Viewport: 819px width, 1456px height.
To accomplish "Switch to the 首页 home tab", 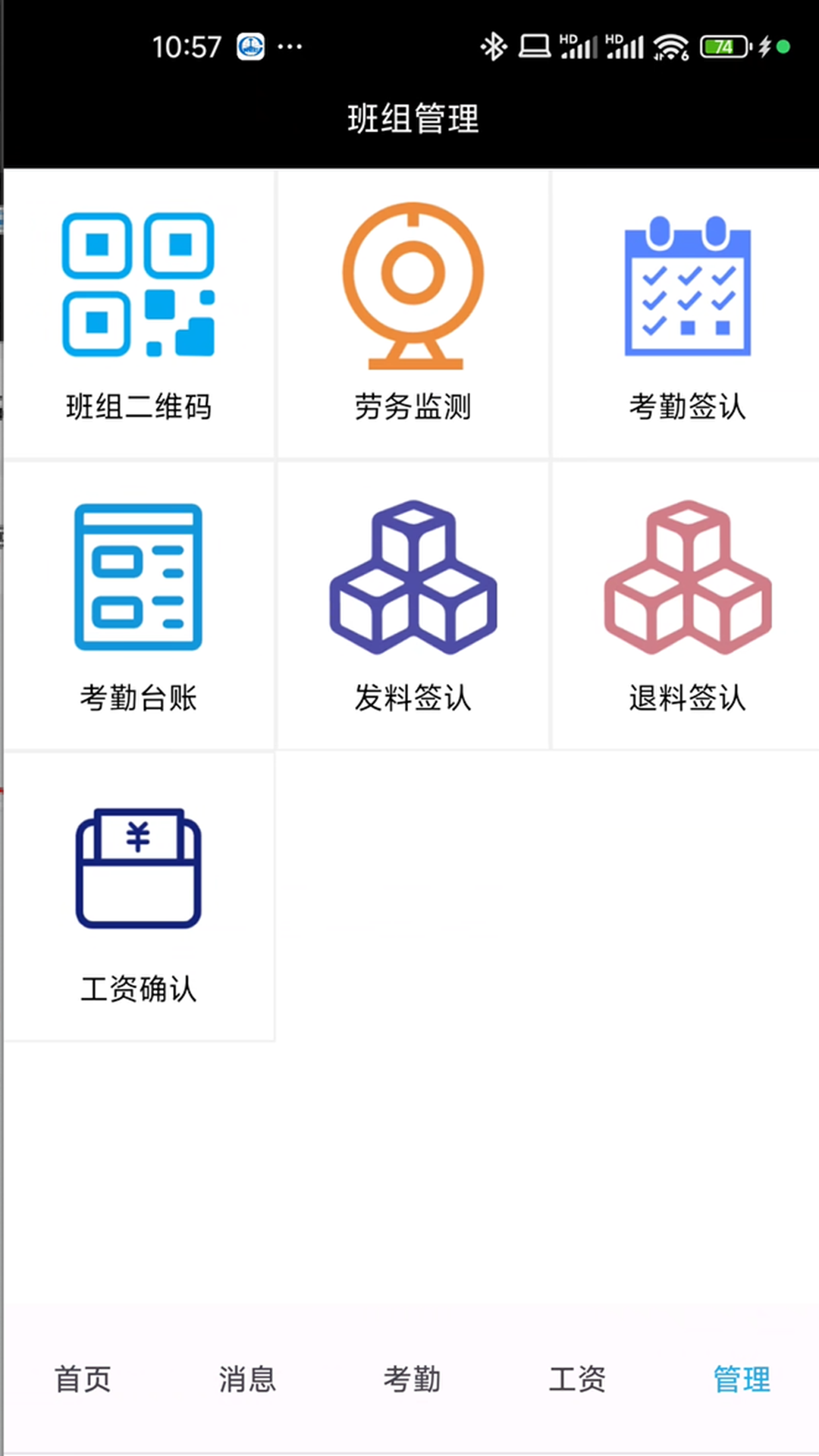I will point(83,1380).
